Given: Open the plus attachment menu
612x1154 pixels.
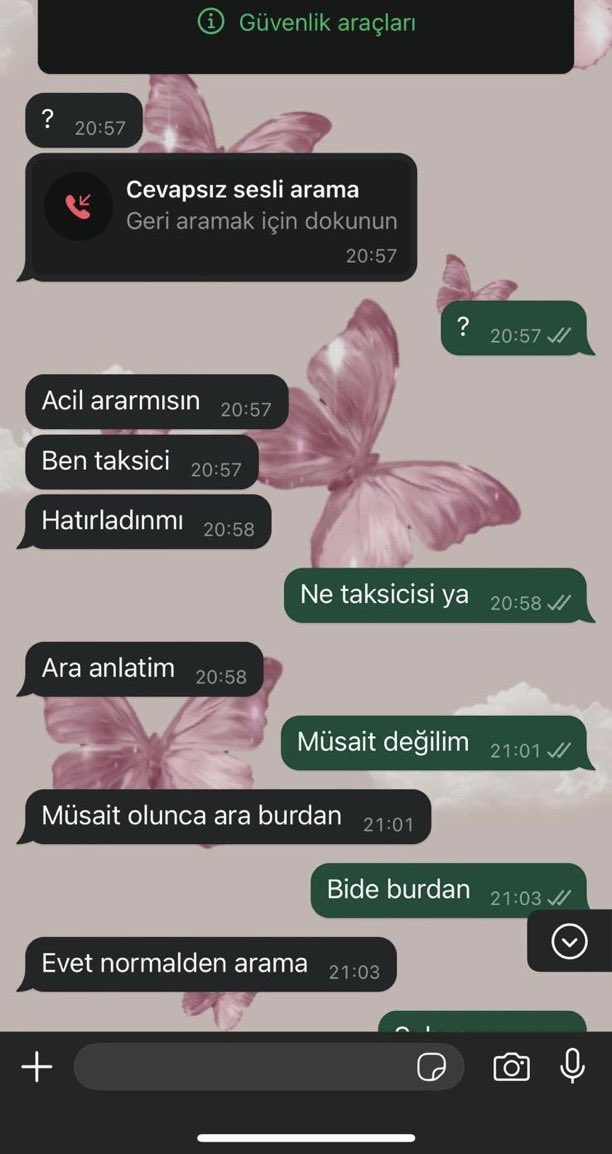Looking at the screenshot, I should [x=37, y=1067].
